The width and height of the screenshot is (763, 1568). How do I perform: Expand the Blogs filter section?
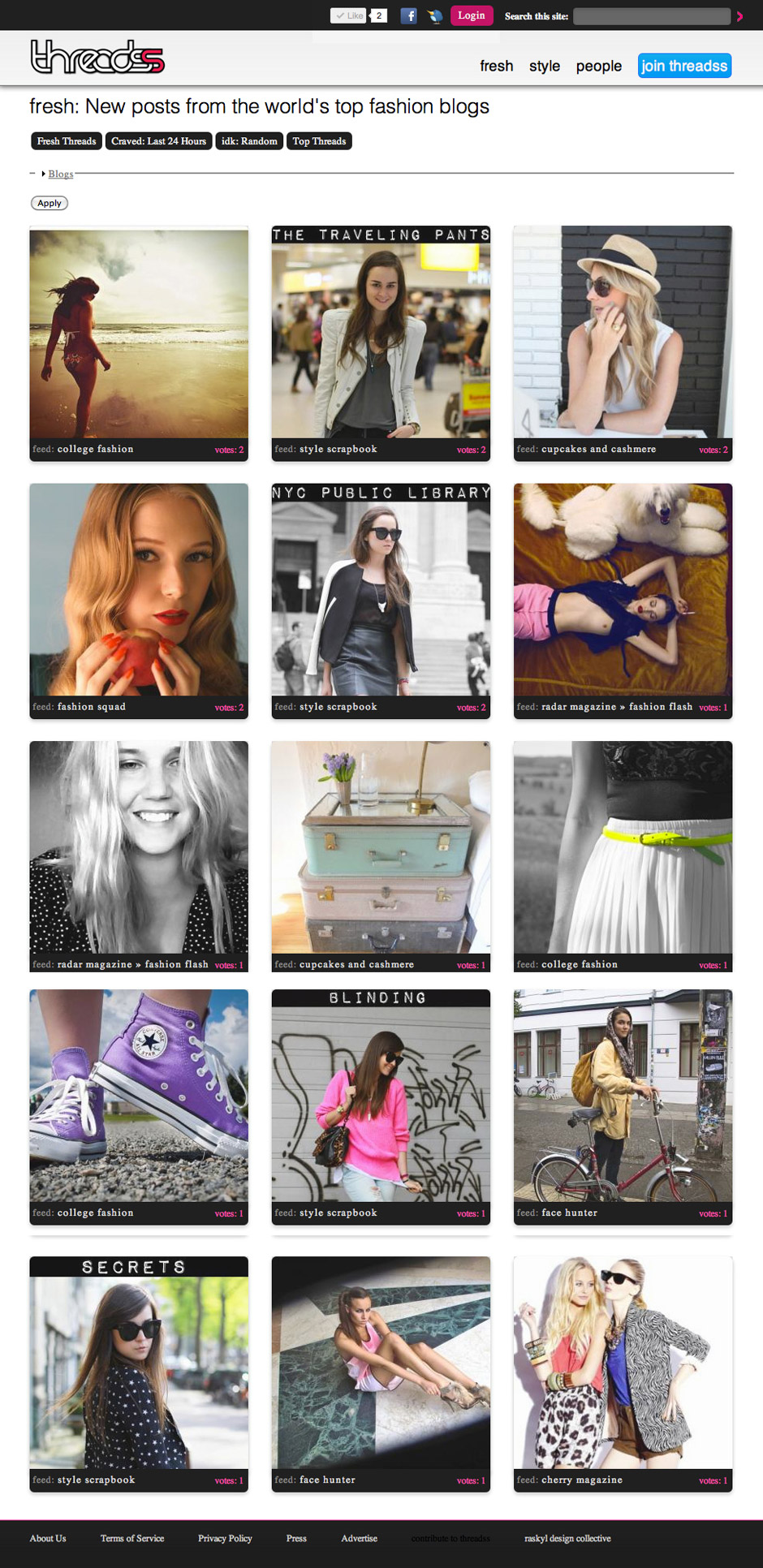[x=60, y=174]
